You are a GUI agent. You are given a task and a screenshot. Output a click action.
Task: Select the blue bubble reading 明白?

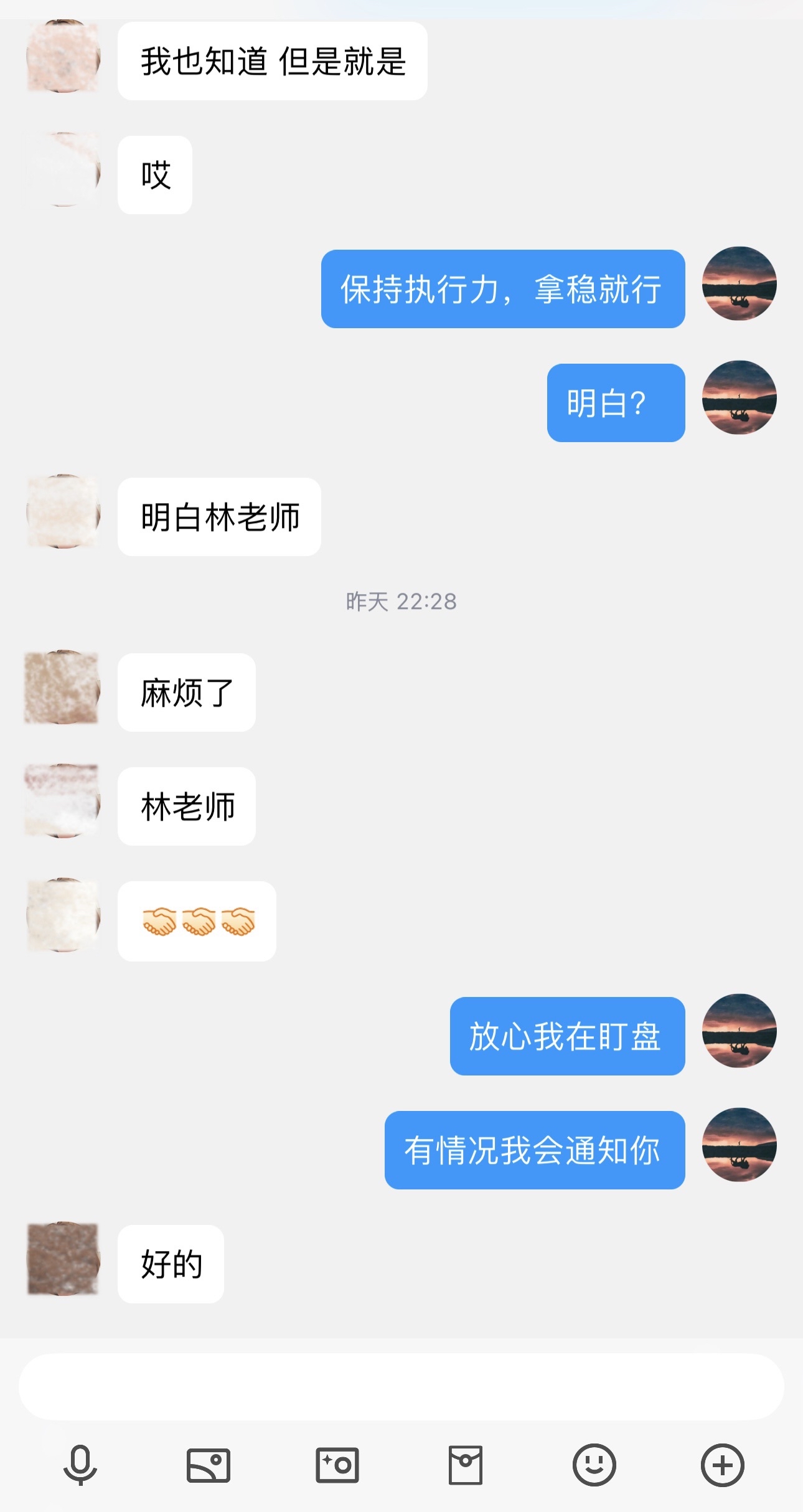614,402
